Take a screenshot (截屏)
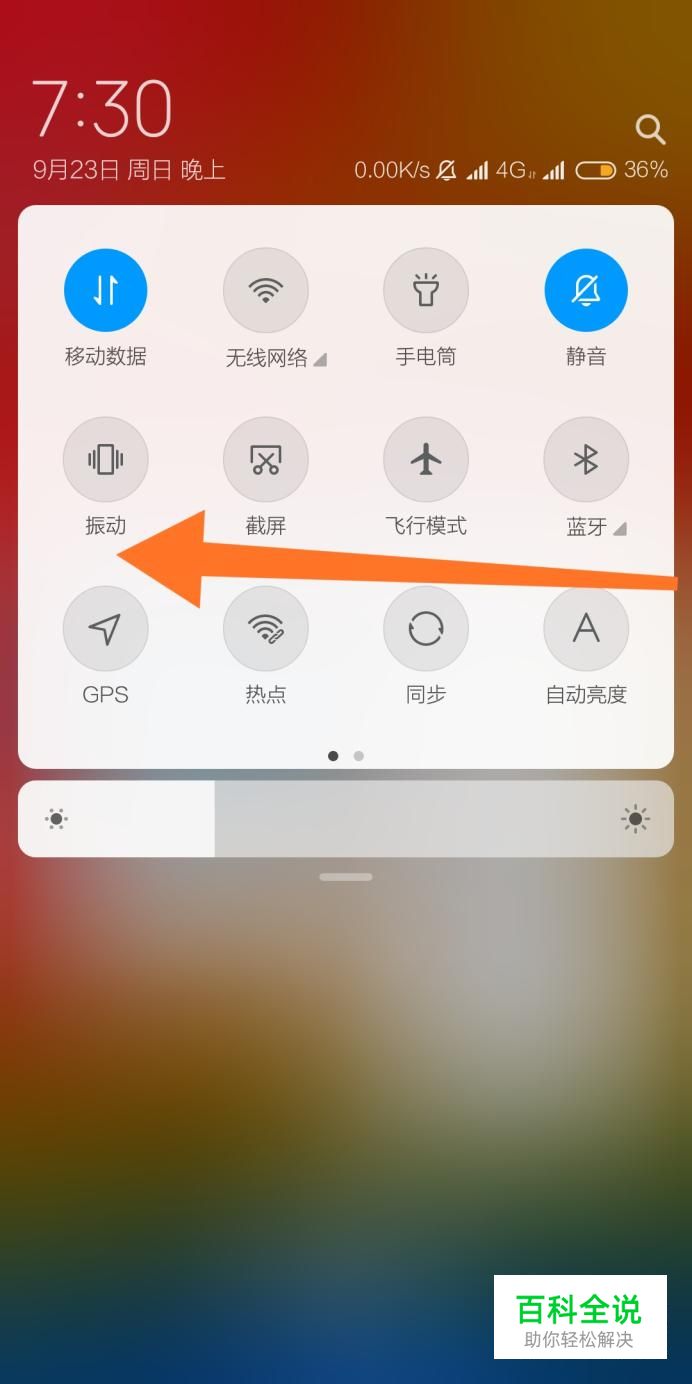Viewport: 692px width, 1384px height. click(266, 460)
